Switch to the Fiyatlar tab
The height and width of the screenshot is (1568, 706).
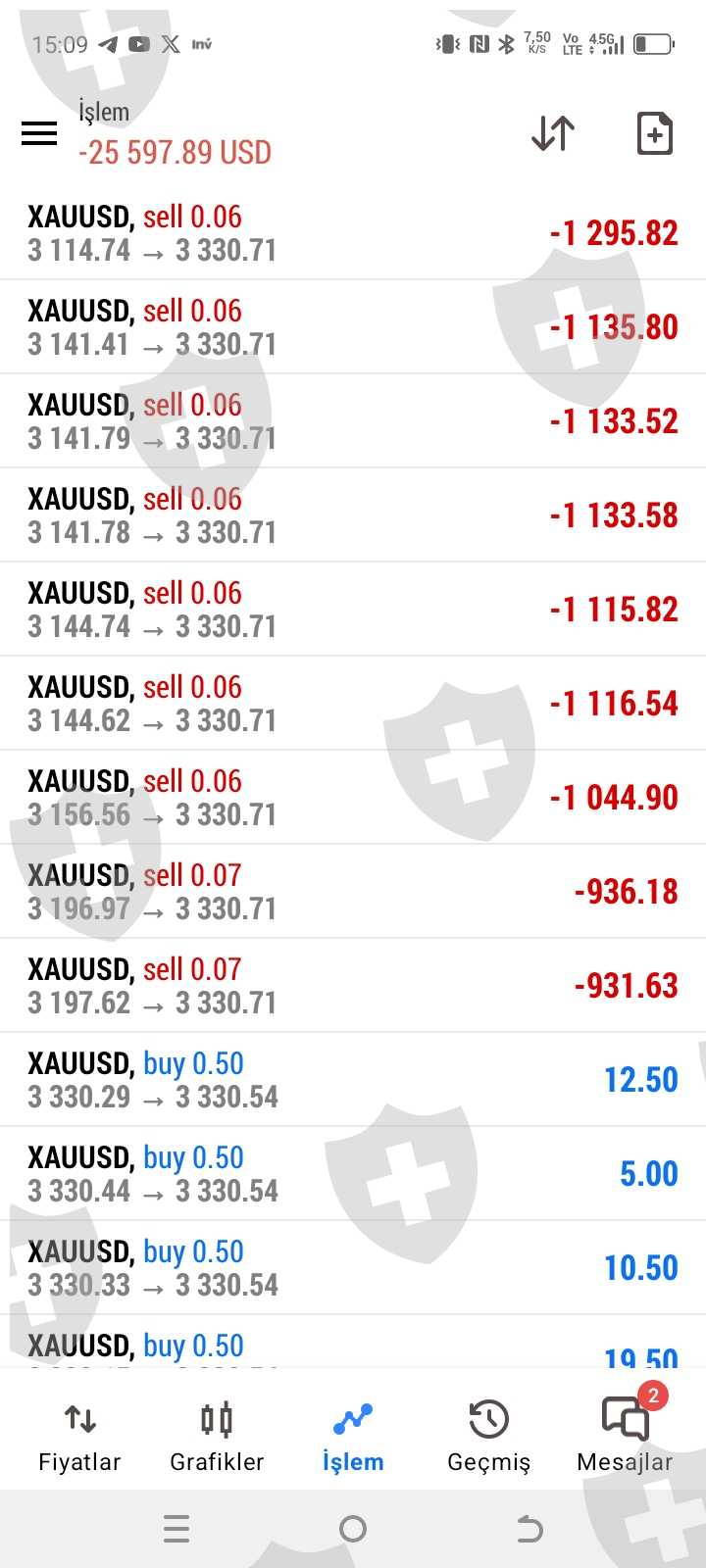(79, 1437)
